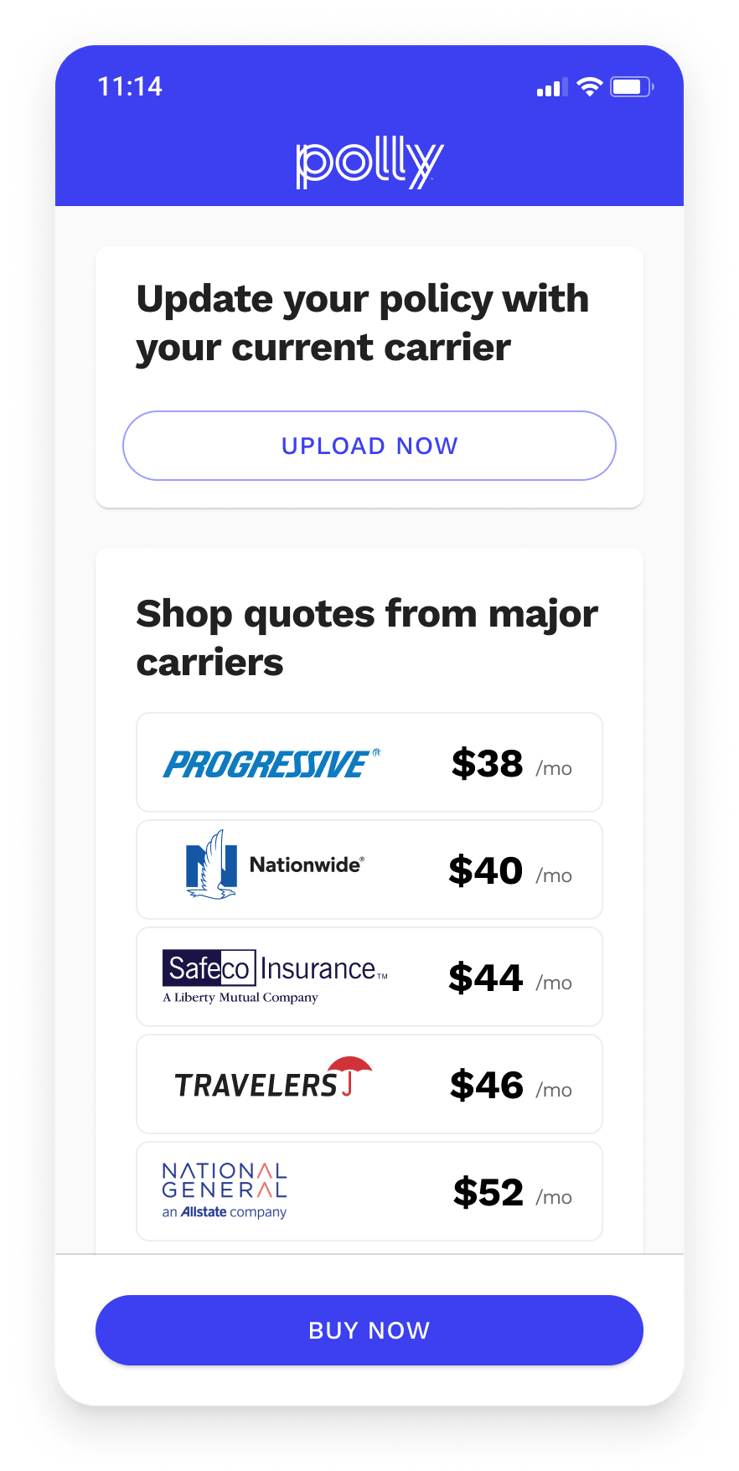Select the Progressive $38 quote
This screenshot has height=1471, width=739.
click(369, 763)
